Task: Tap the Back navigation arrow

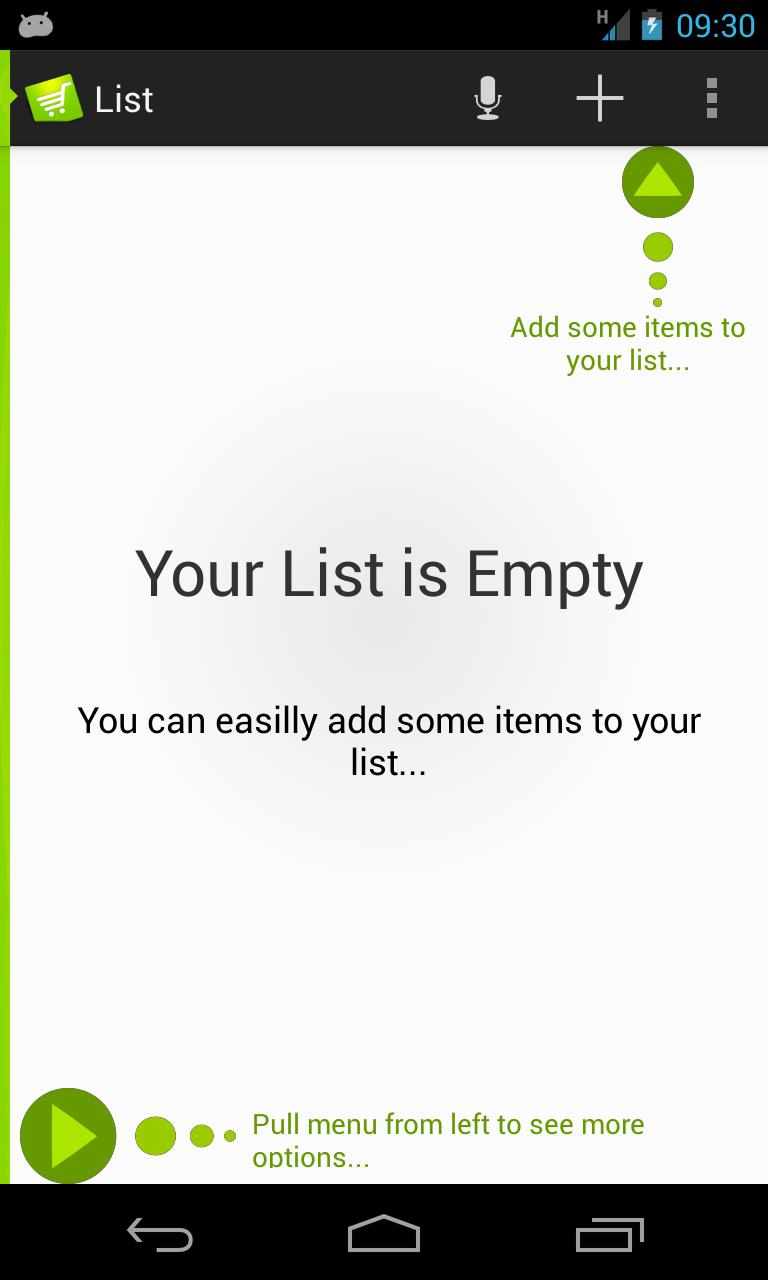Action: [x=160, y=1237]
